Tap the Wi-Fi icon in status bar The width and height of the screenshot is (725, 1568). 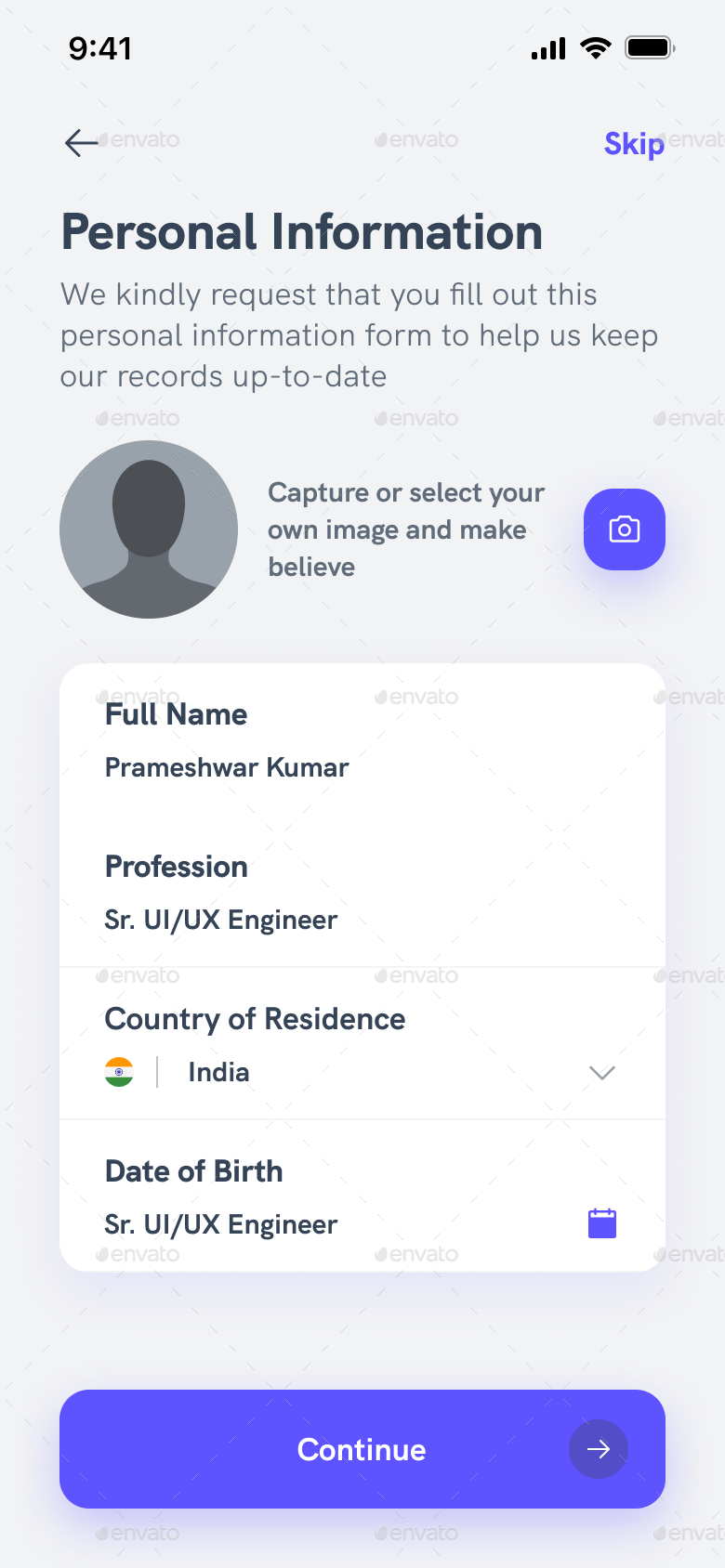(x=596, y=47)
